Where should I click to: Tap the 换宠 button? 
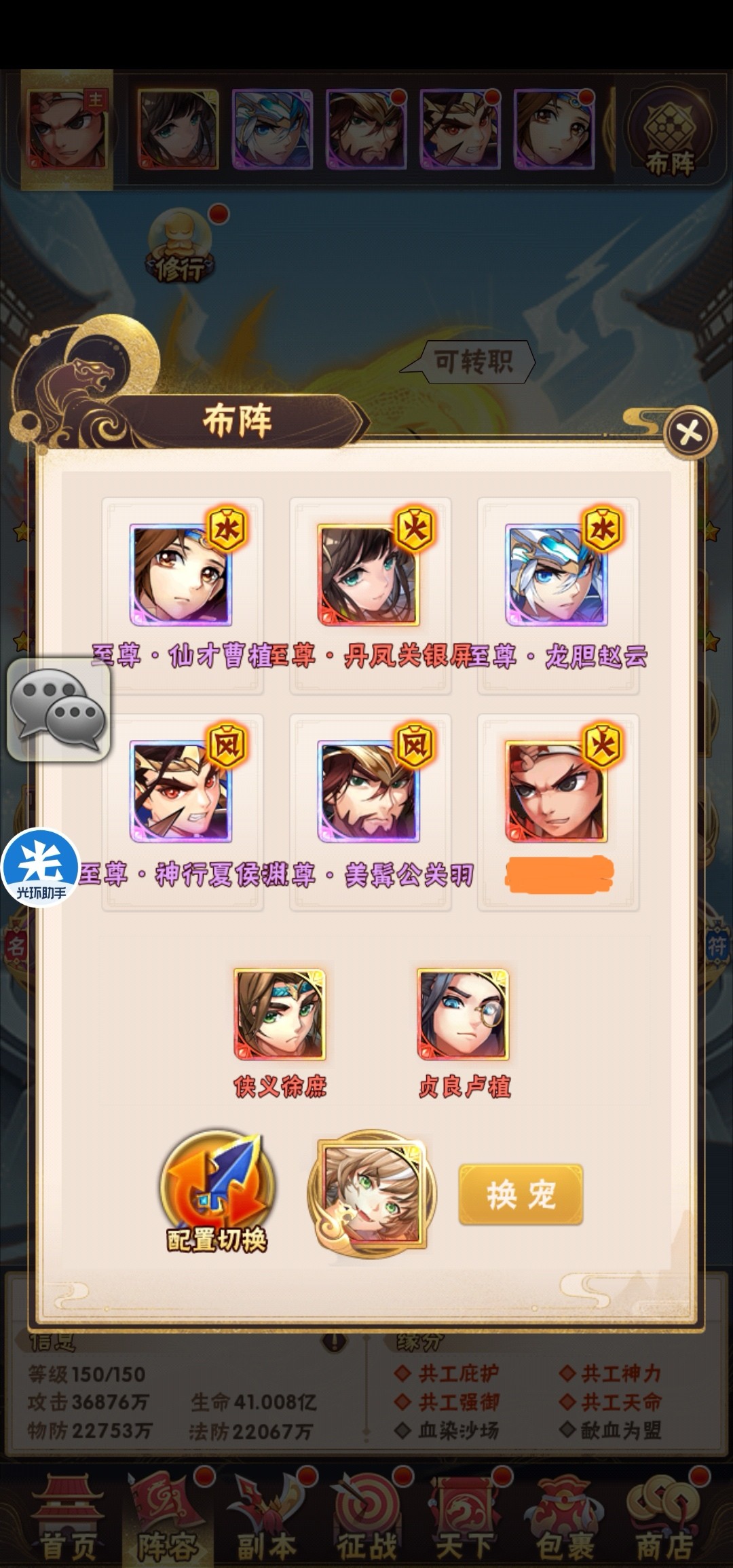[521, 1195]
